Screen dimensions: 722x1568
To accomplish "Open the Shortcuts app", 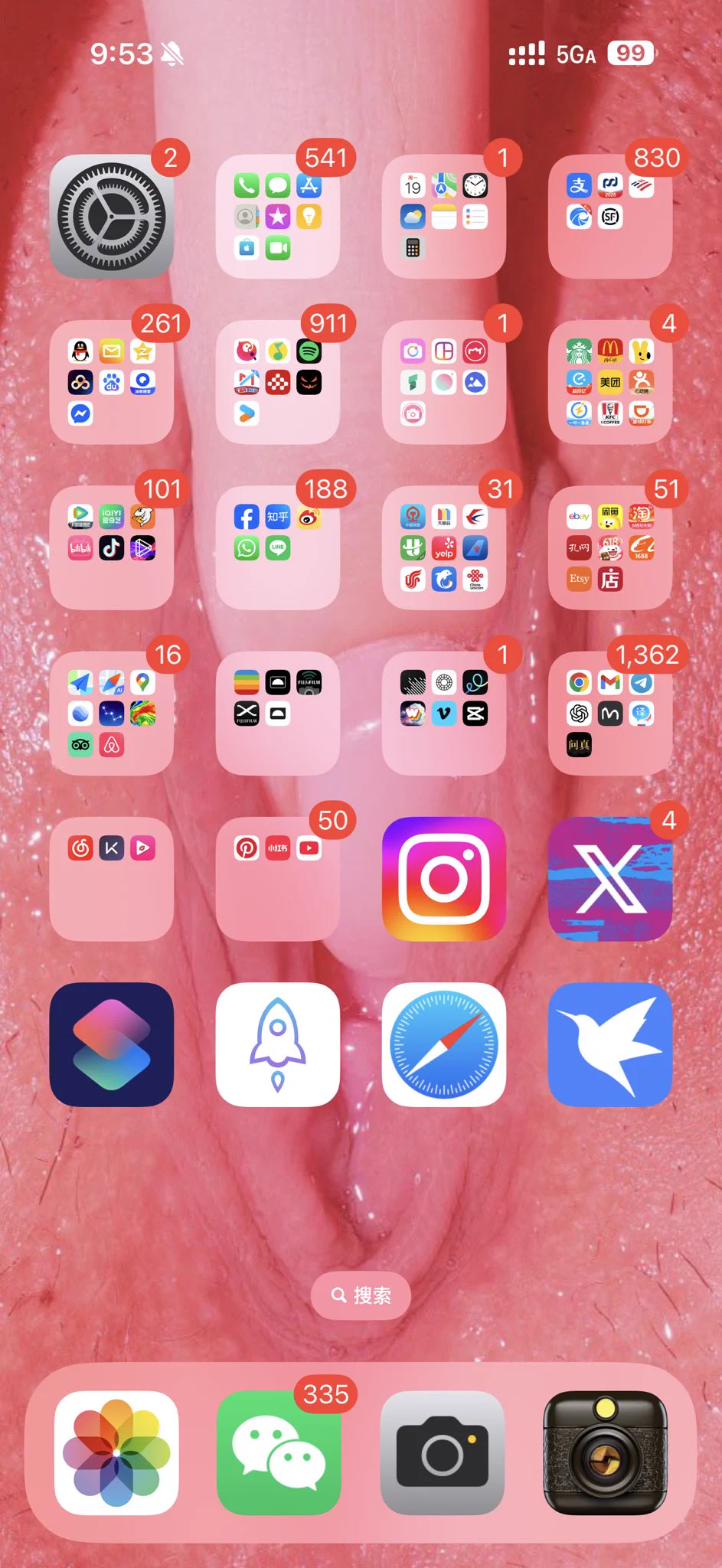I will pos(112,1044).
